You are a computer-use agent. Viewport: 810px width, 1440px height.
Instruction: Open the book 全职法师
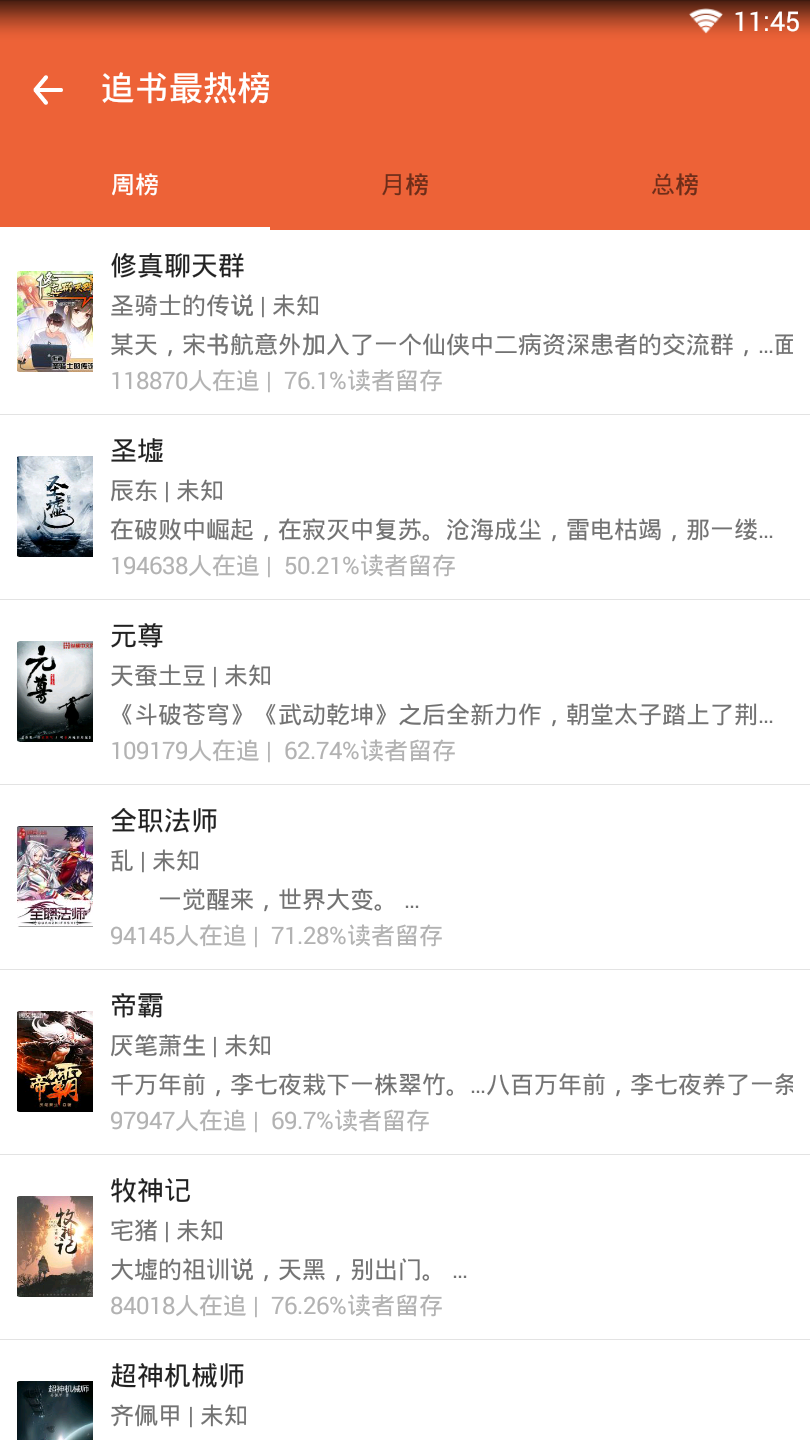[405, 877]
